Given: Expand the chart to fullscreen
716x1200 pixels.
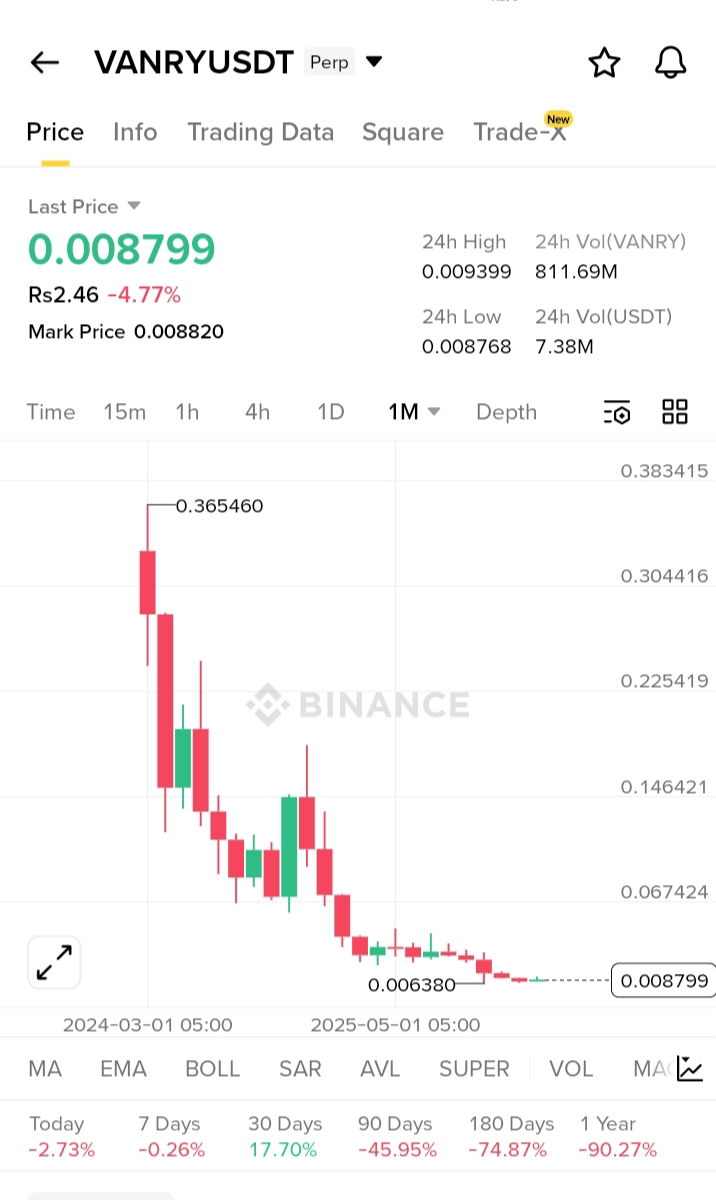Looking at the screenshot, I should 54,962.
